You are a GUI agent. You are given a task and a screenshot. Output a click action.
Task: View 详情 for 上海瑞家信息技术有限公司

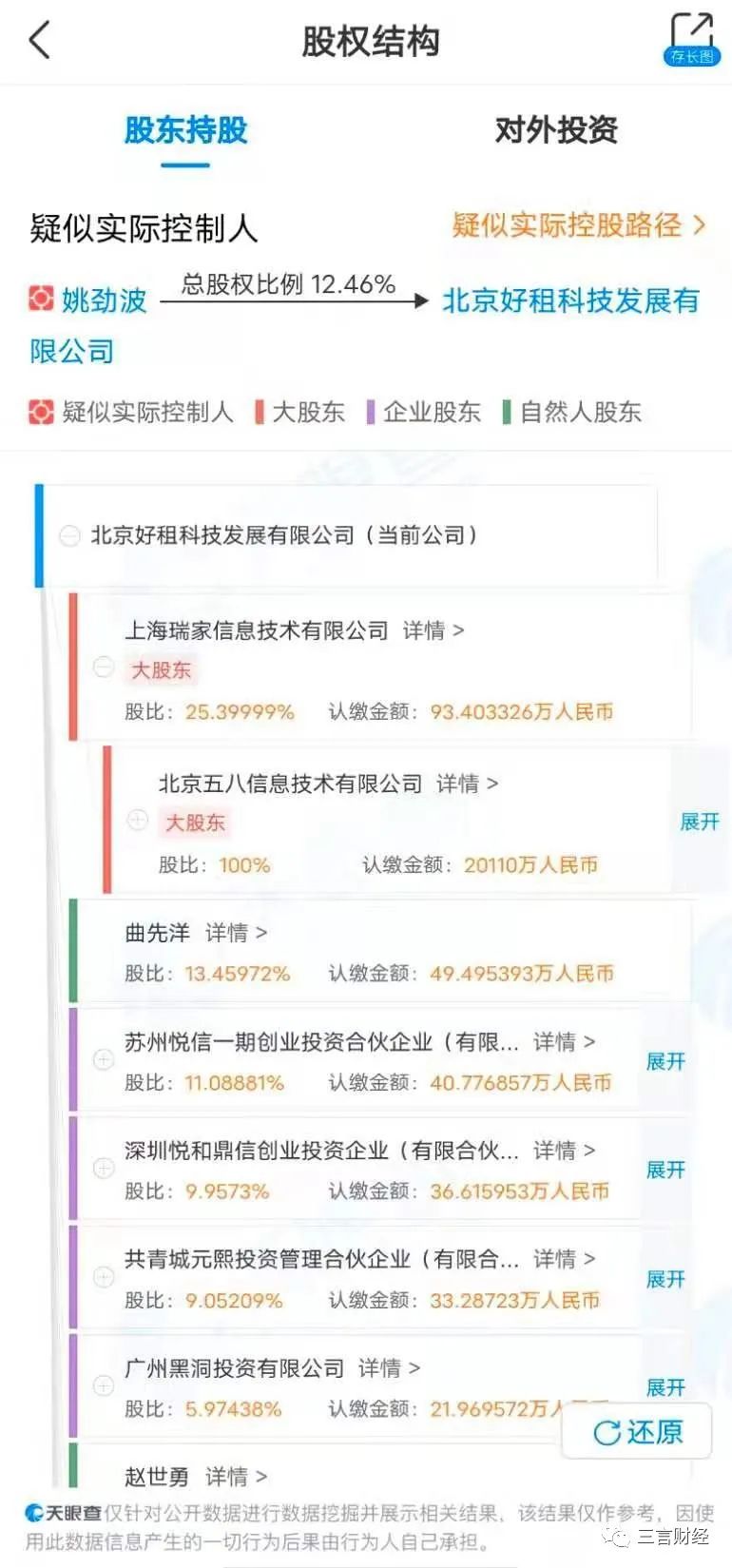click(433, 630)
